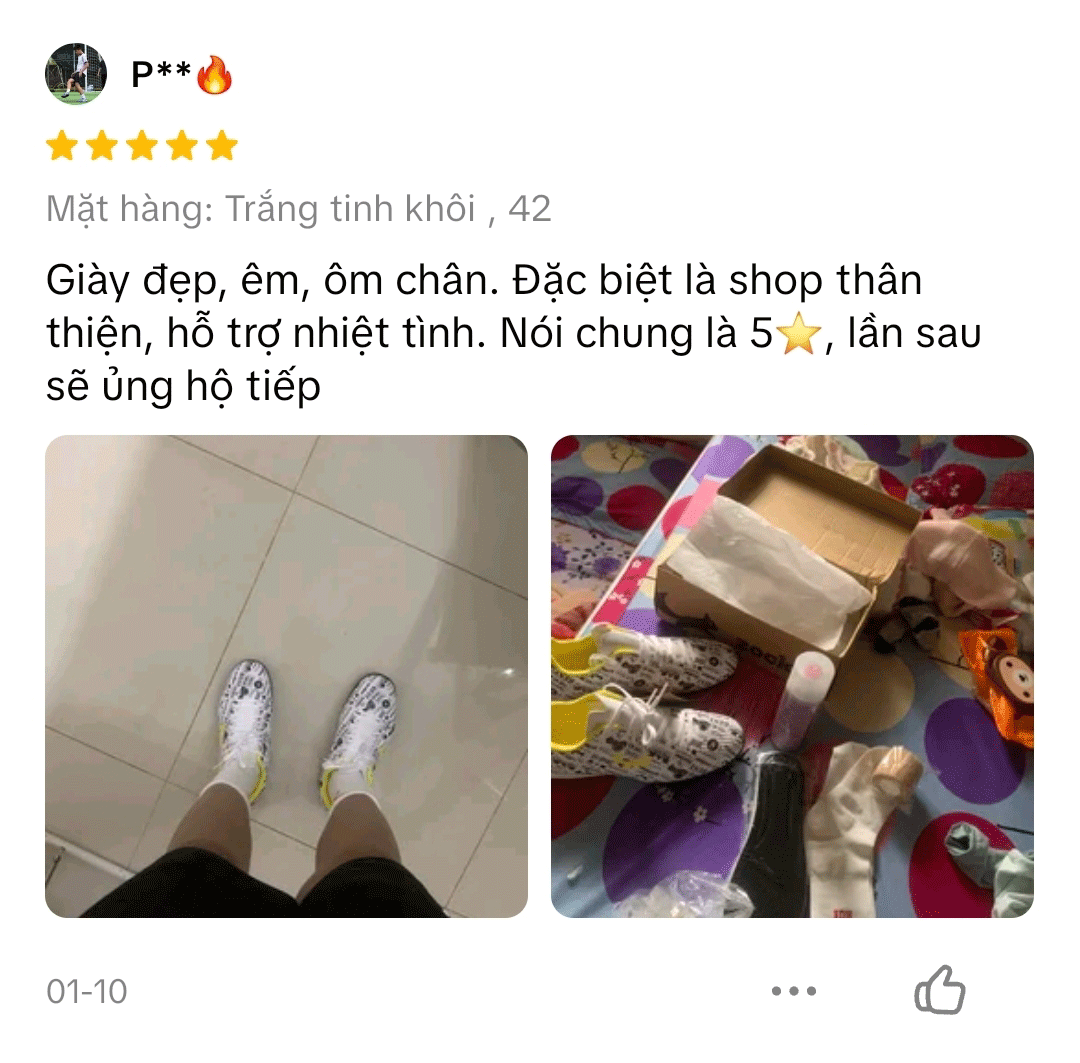Open the three-dot options on this review
1080x1063 pixels.
tap(794, 991)
